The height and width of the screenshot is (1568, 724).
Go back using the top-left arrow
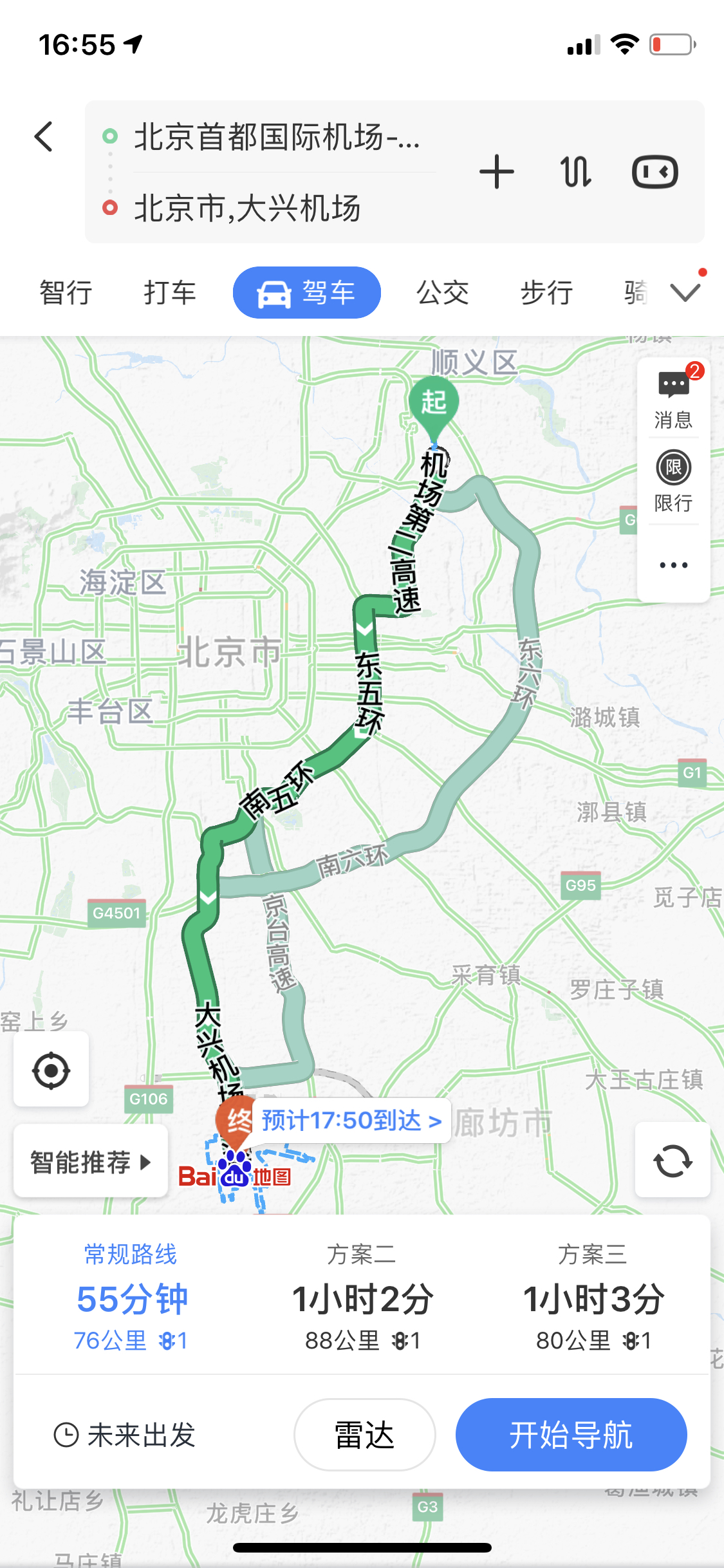tap(44, 136)
